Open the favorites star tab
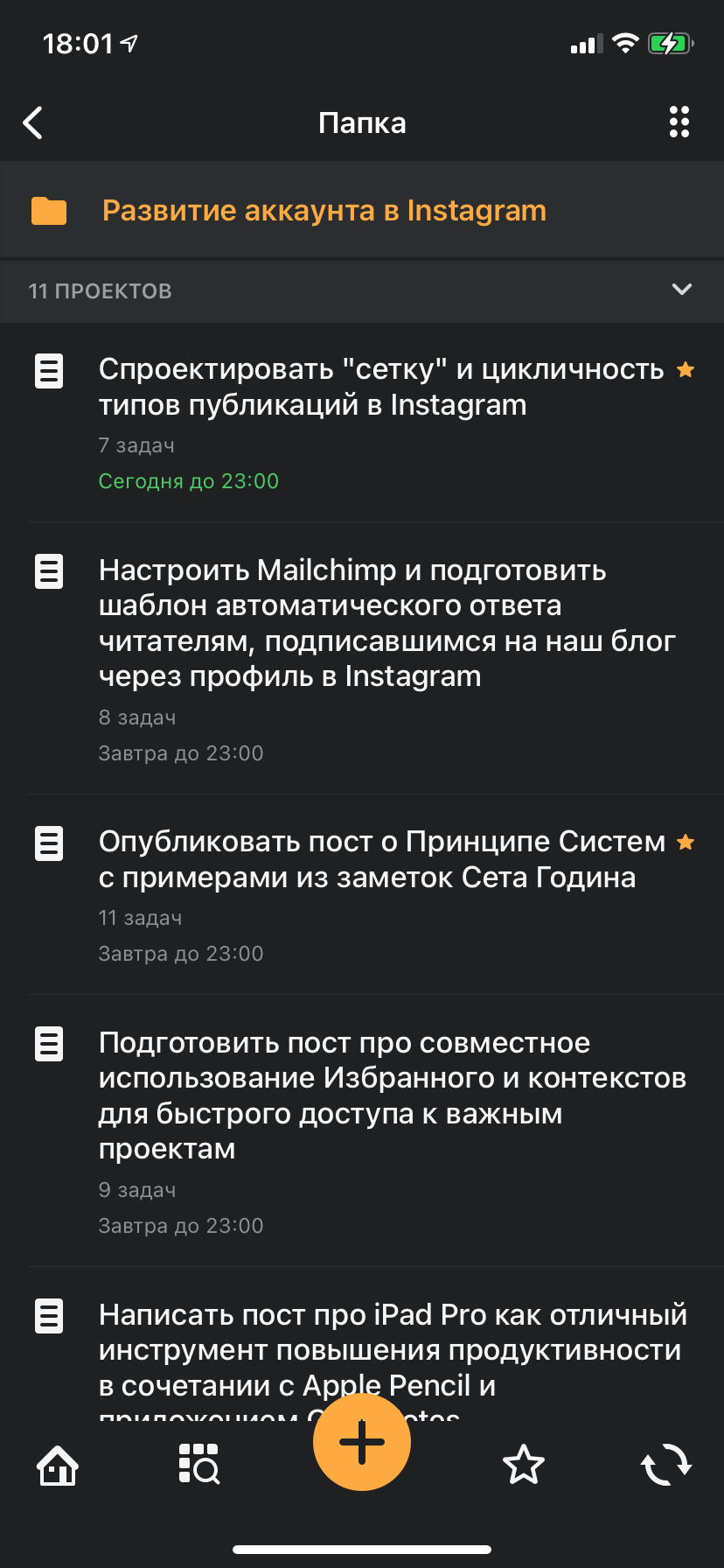 pyautogui.click(x=524, y=1465)
